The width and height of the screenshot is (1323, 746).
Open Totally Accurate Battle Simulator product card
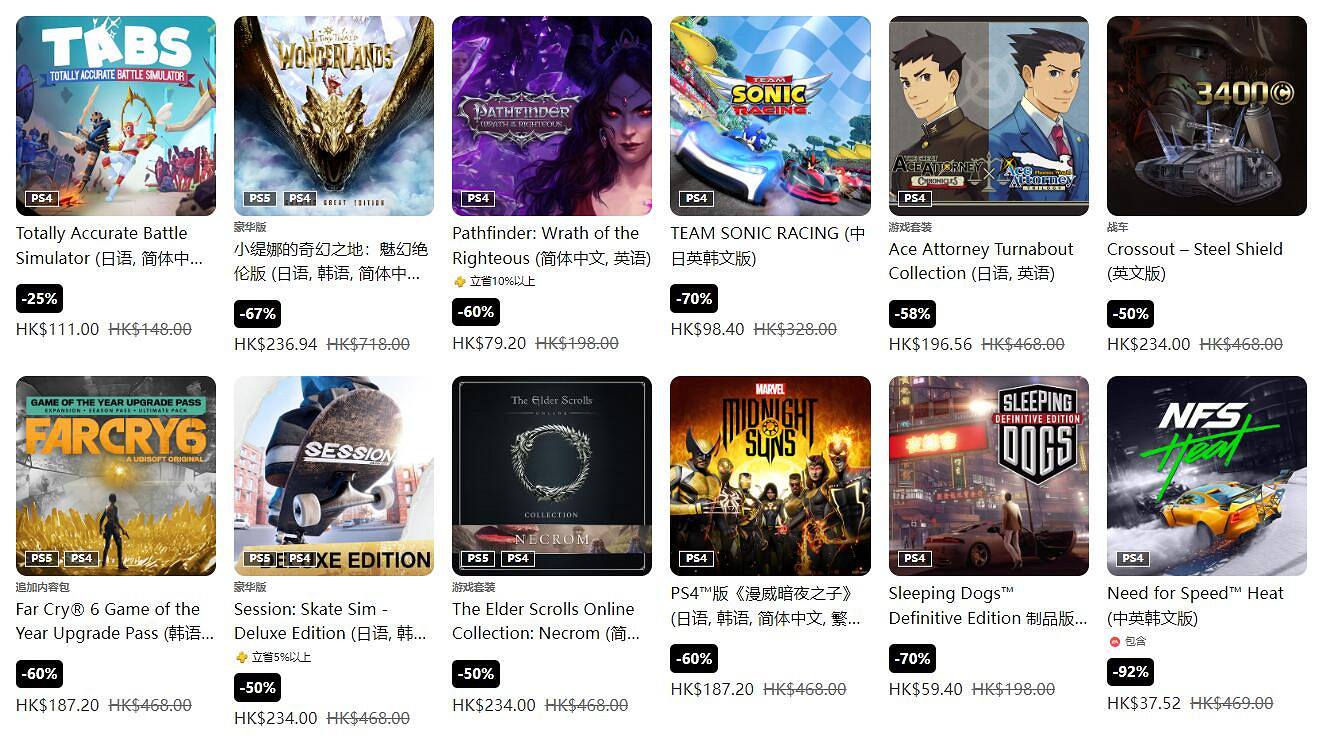point(116,116)
